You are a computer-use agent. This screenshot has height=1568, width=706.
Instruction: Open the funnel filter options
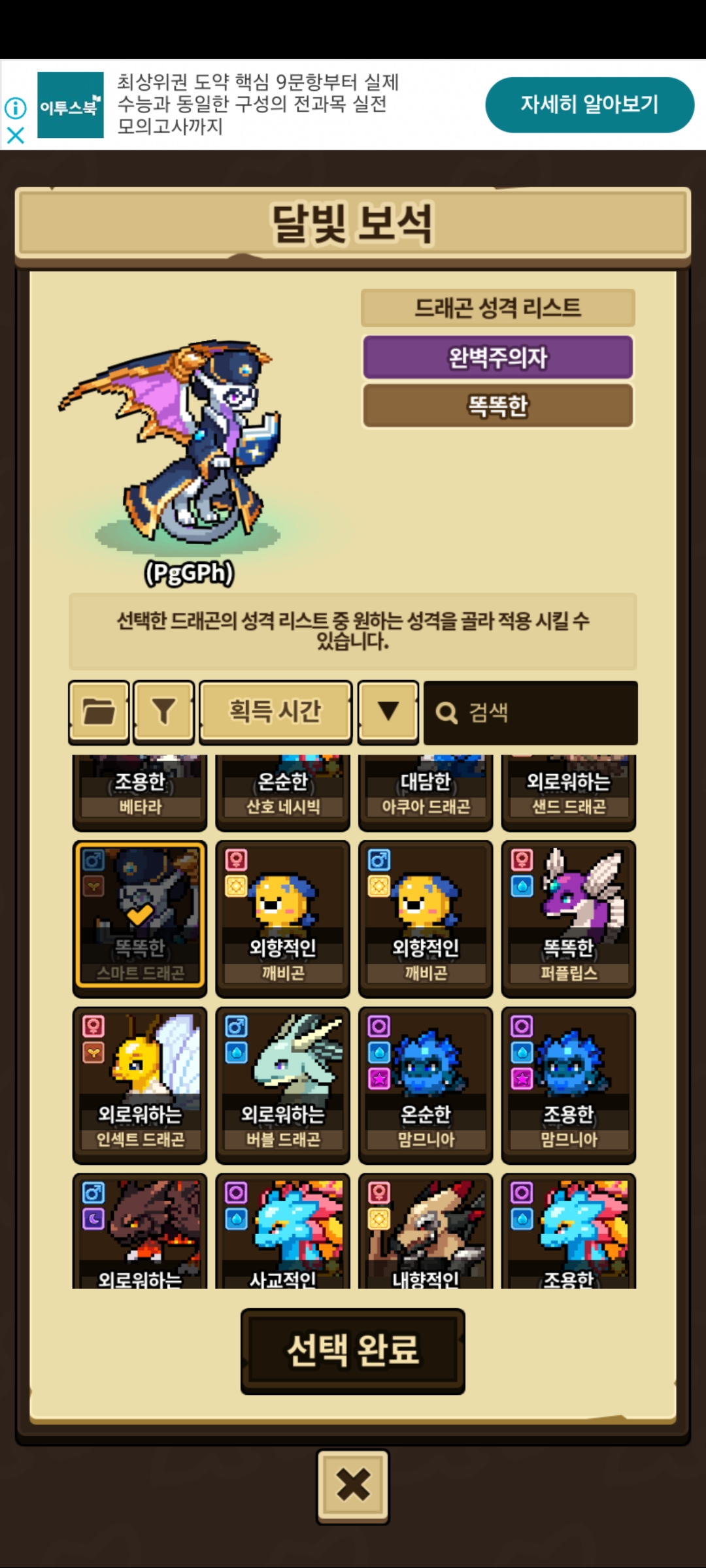[x=163, y=711]
